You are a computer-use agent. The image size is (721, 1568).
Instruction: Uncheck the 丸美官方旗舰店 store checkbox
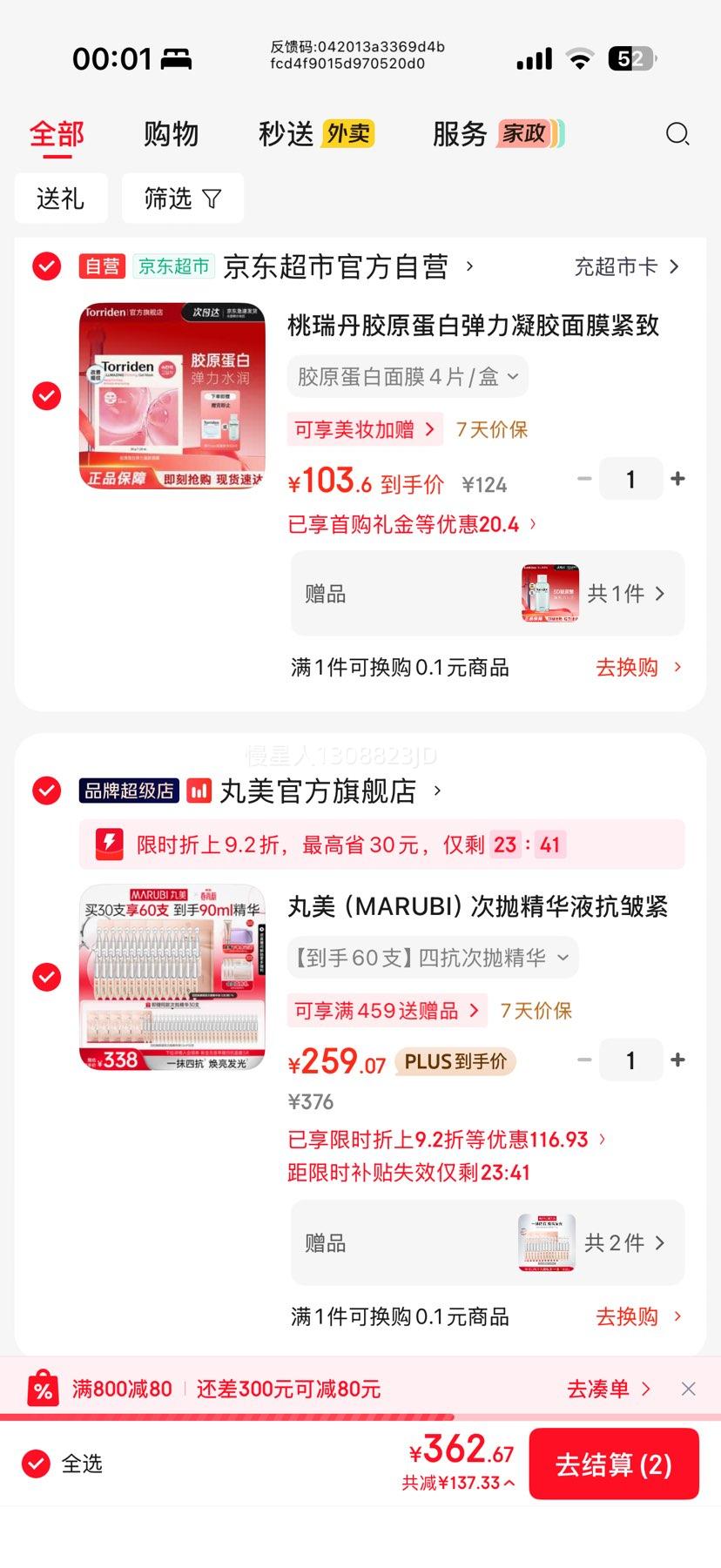(x=46, y=791)
